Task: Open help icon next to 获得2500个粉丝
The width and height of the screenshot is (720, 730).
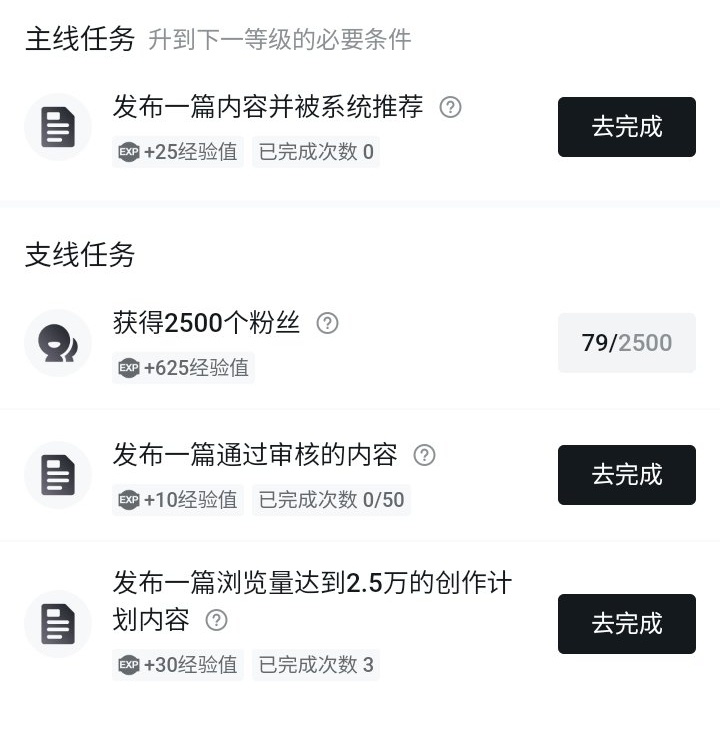Action: tap(327, 323)
